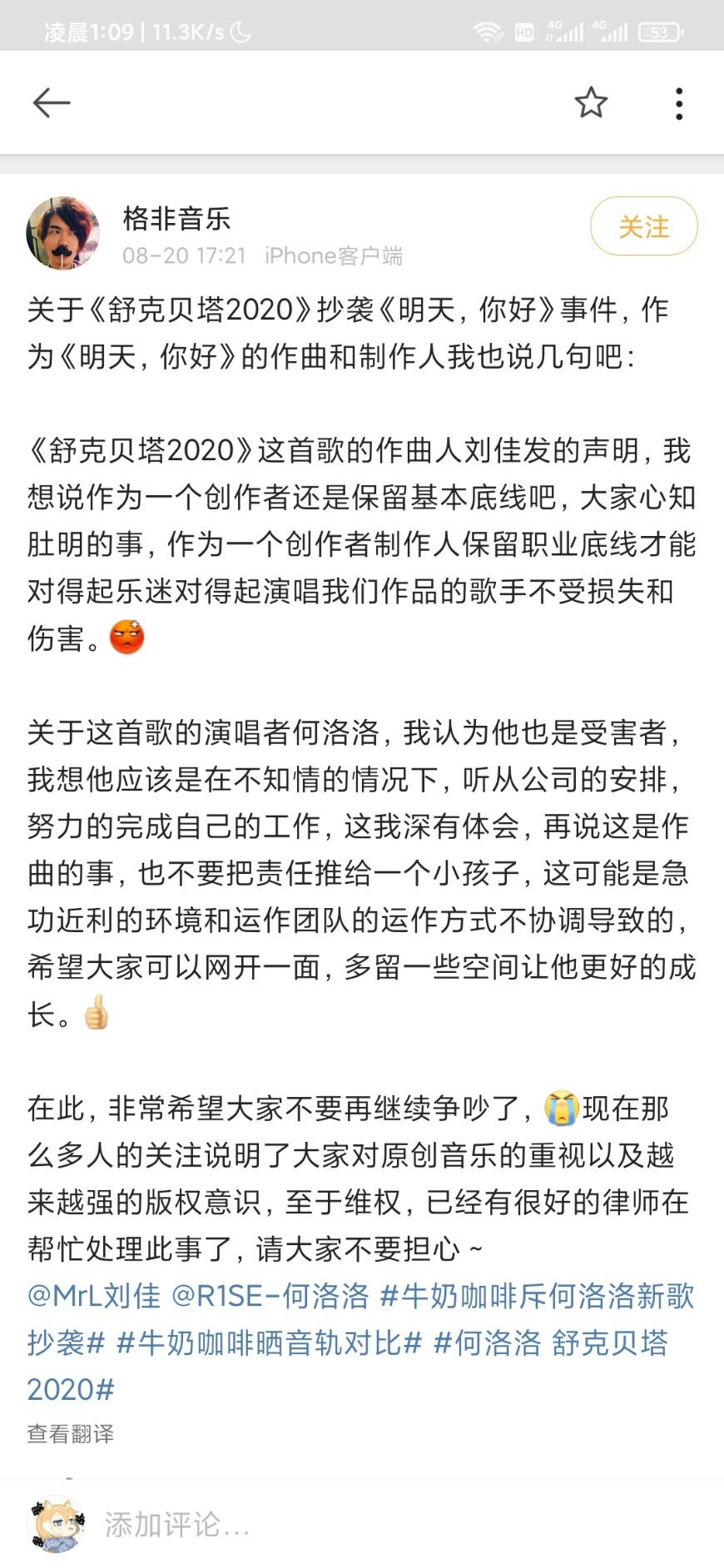Favorite this post with the star icon
The height and width of the screenshot is (1568, 724).
[x=591, y=102]
